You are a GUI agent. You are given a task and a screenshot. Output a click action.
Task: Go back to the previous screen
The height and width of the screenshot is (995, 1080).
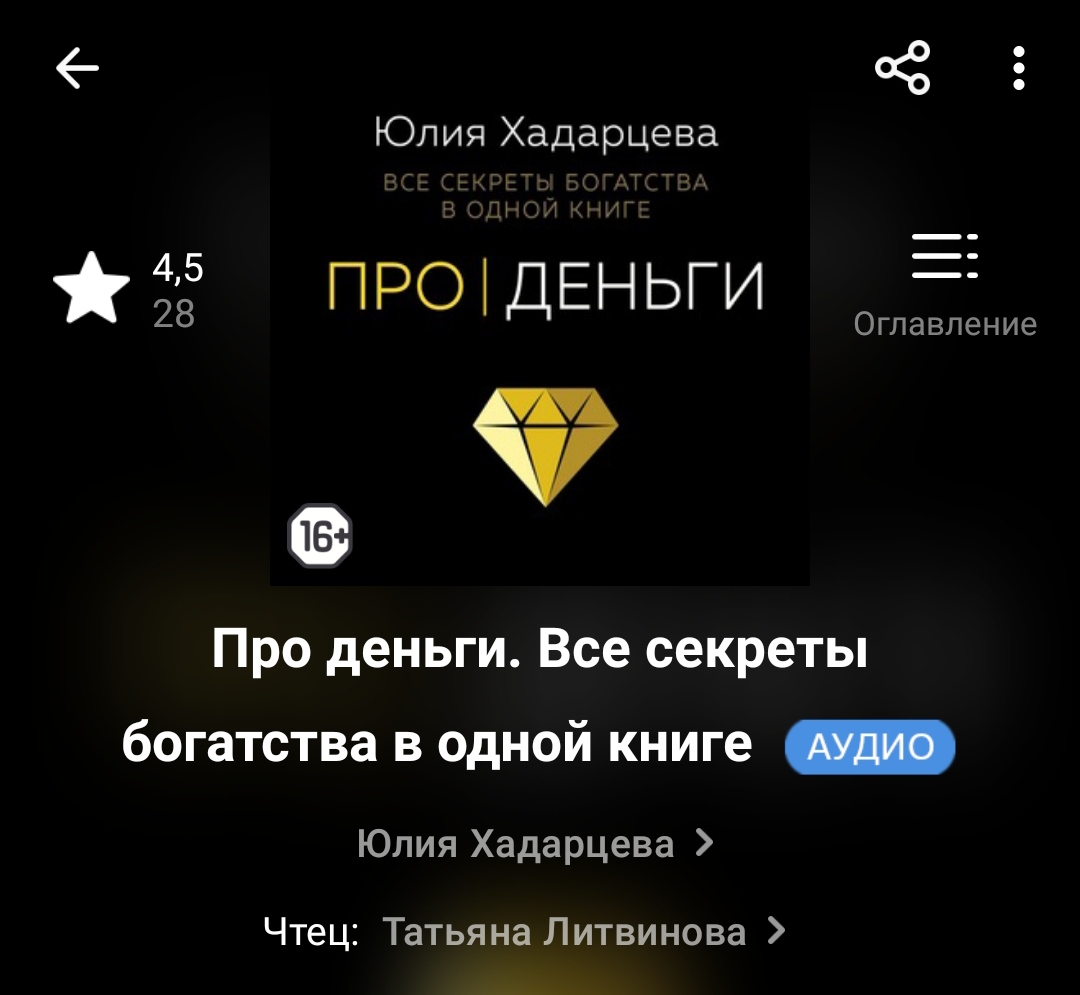click(x=78, y=69)
